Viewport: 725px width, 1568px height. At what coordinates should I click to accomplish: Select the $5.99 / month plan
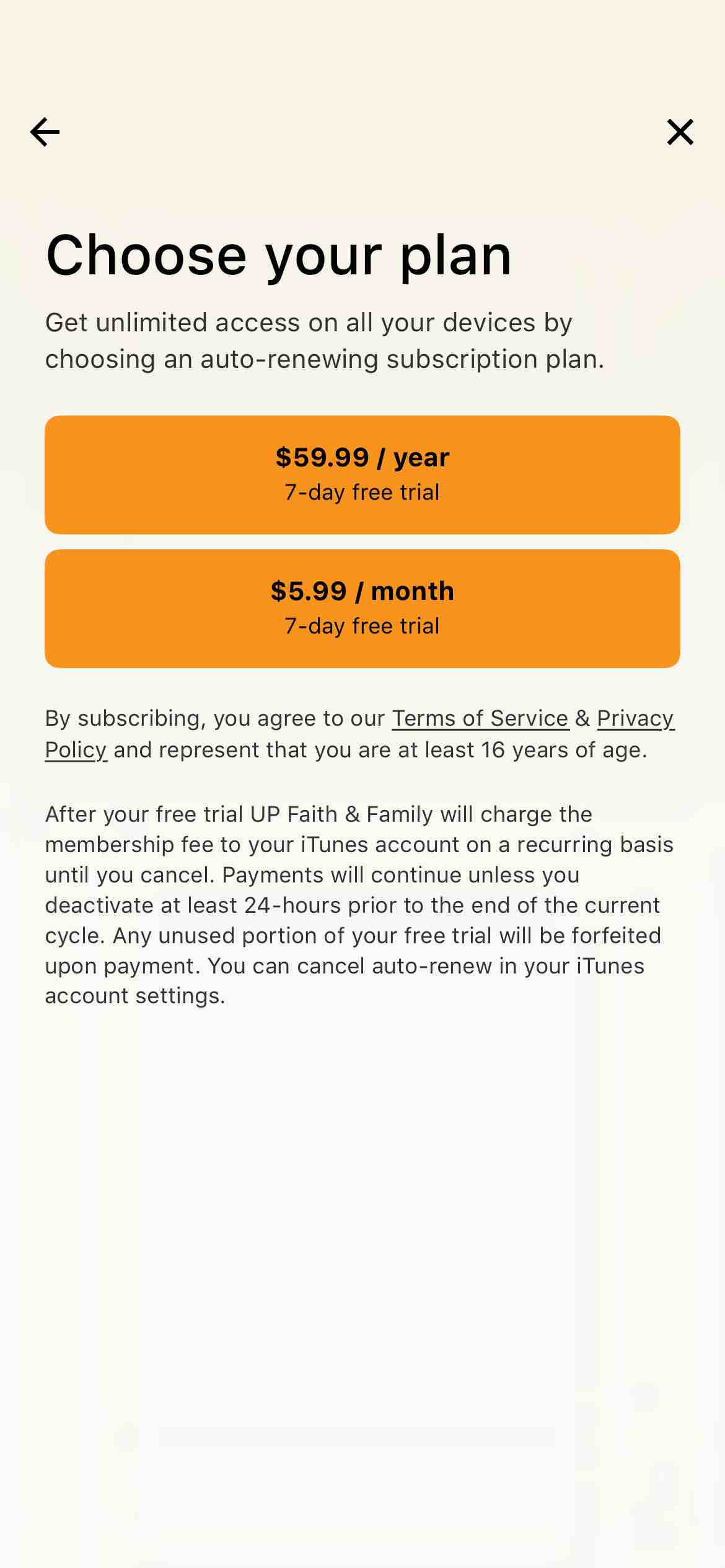point(362,608)
